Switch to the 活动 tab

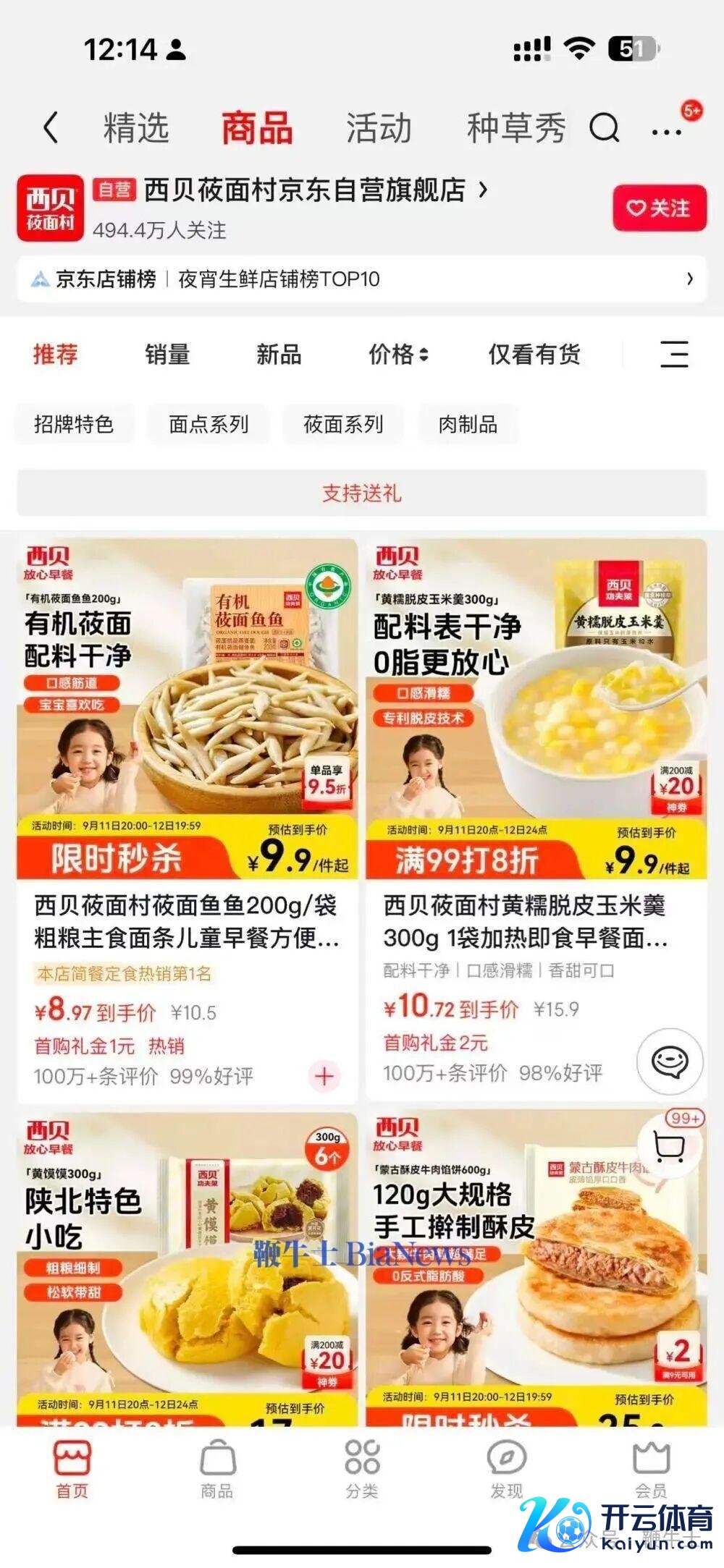(x=379, y=128)
